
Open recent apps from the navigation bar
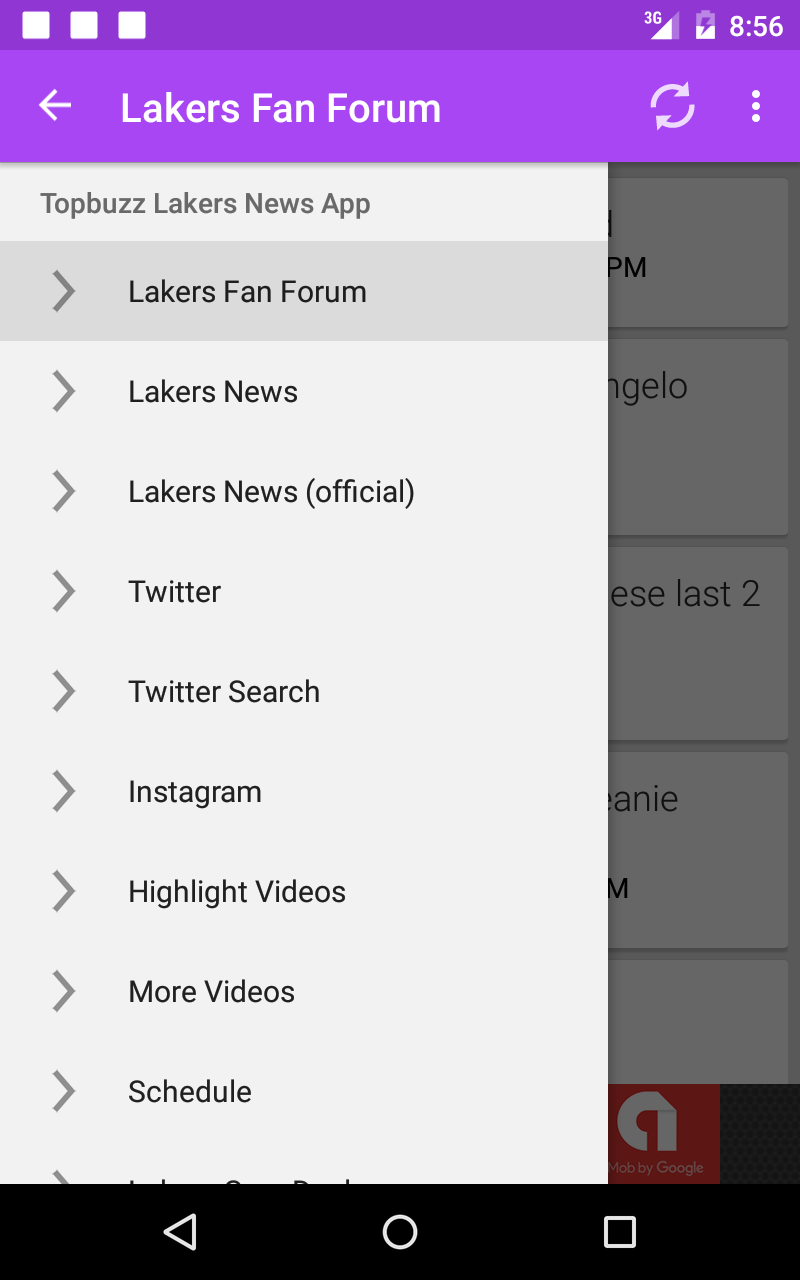620,1232
